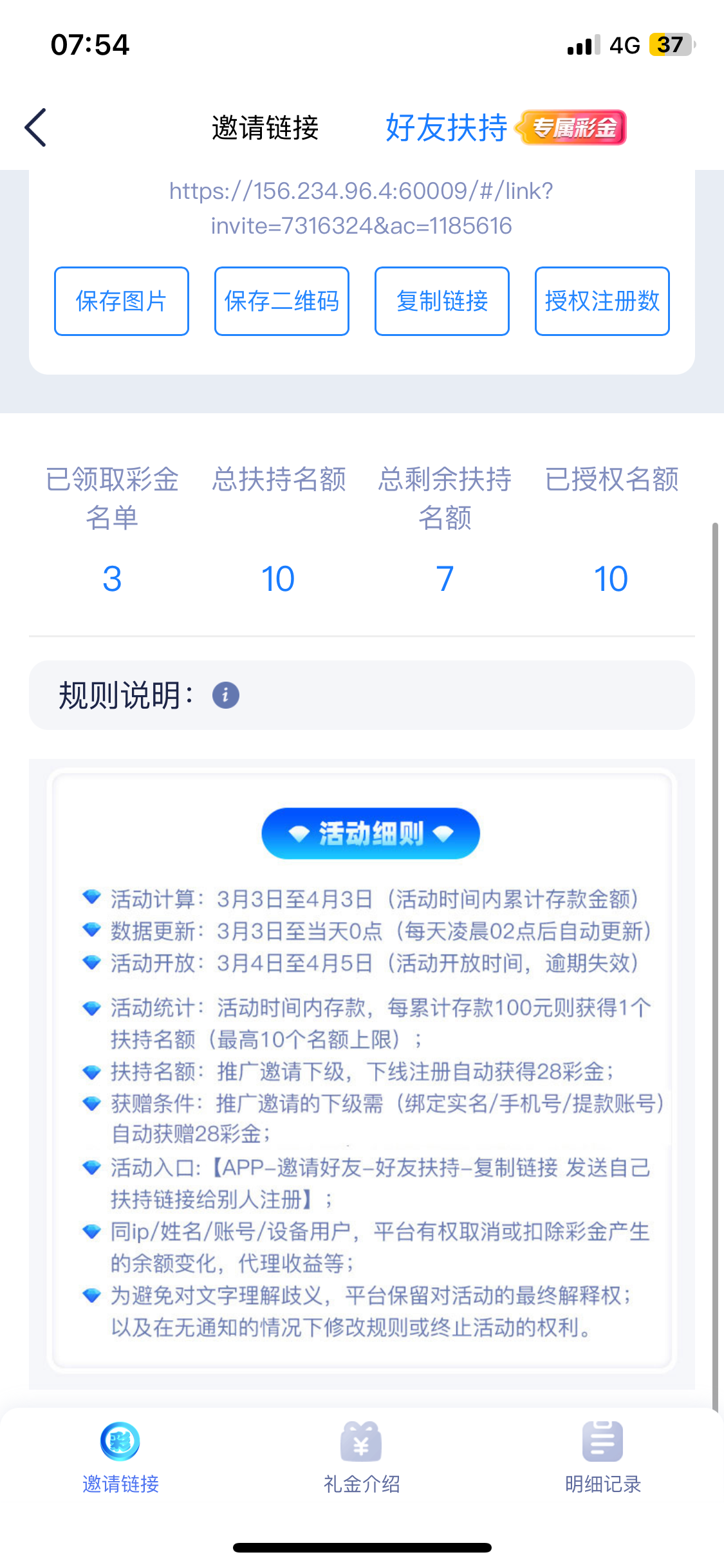Open 授权注册数
Screen dimensions: 724x1568
pos(602,301)
